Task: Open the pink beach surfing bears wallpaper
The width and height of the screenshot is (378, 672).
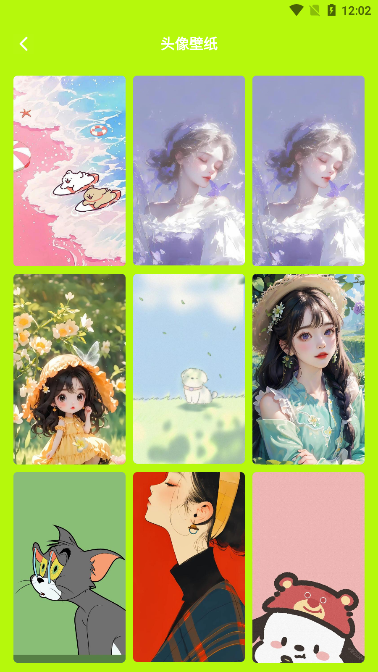Action: pyautogui.click(x=69, y=171)
